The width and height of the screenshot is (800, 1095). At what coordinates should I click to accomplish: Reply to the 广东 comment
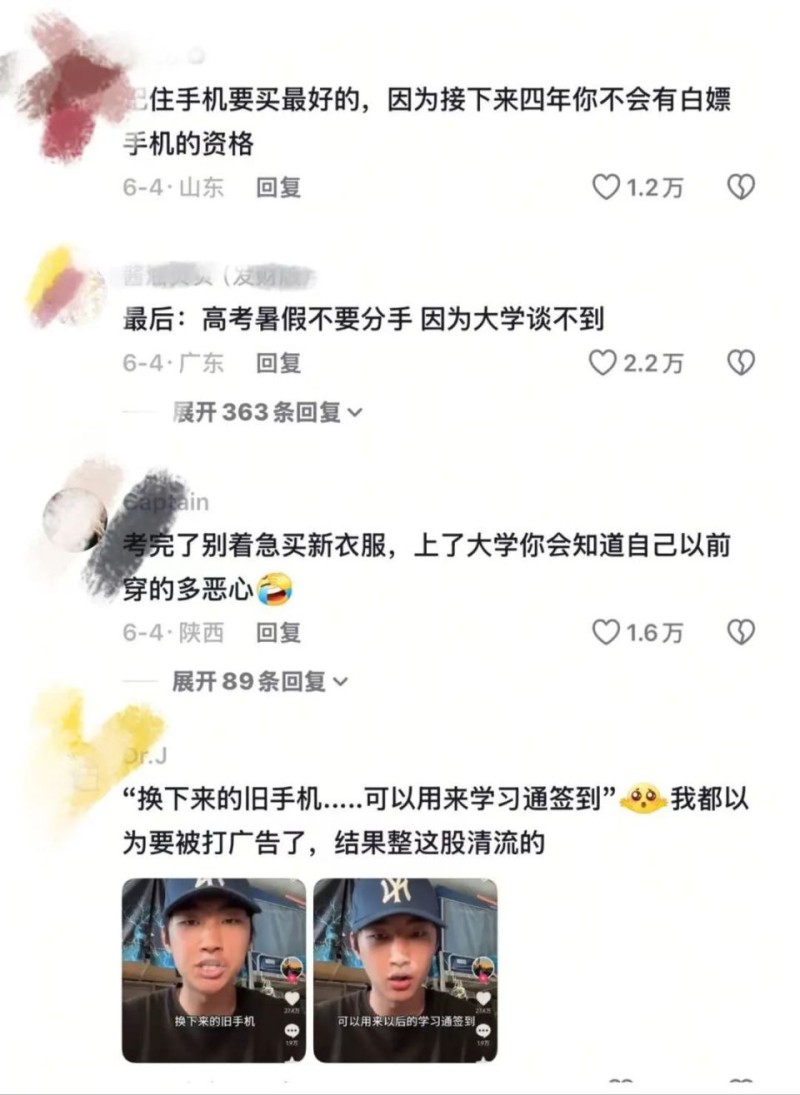coord(278,362)
